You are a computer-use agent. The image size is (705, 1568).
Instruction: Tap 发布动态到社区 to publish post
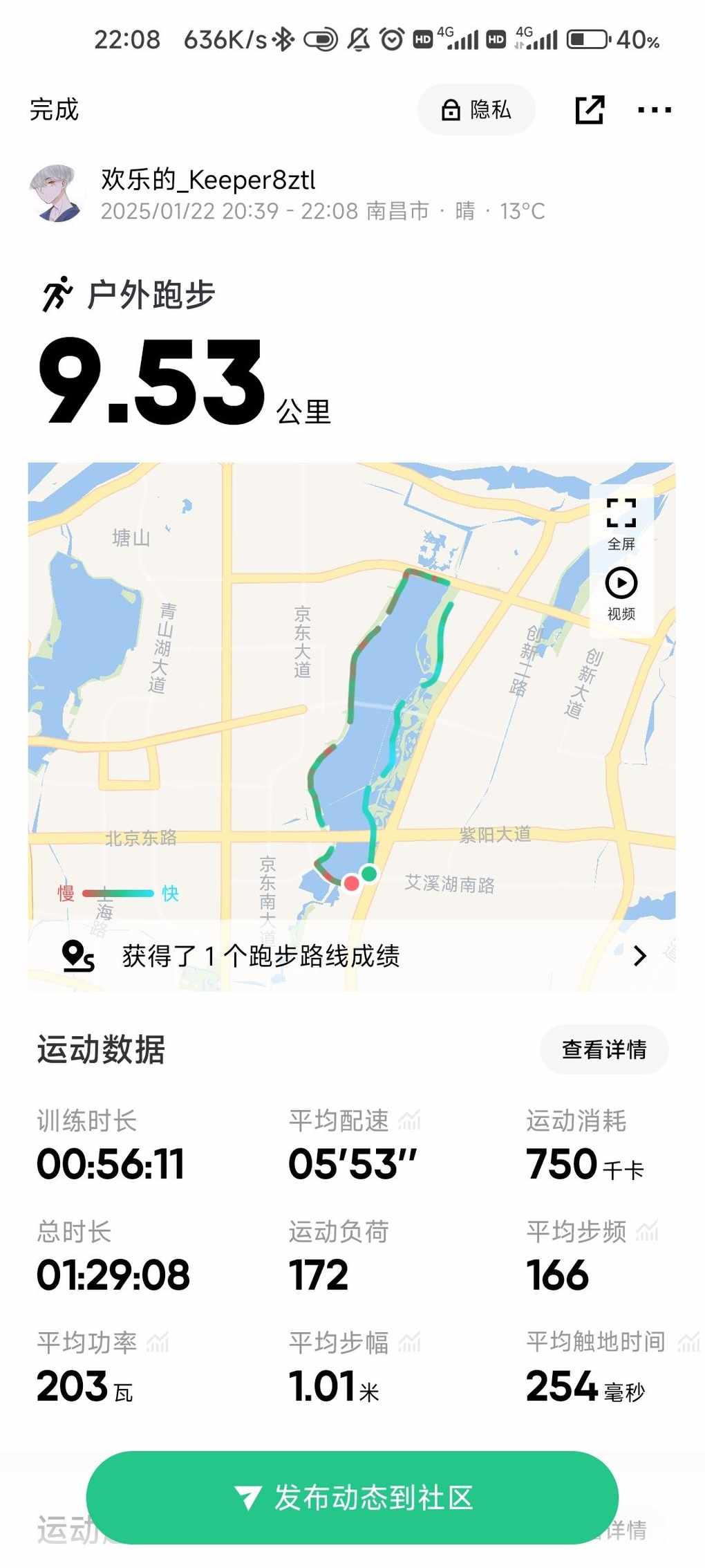click(352, 1497)
